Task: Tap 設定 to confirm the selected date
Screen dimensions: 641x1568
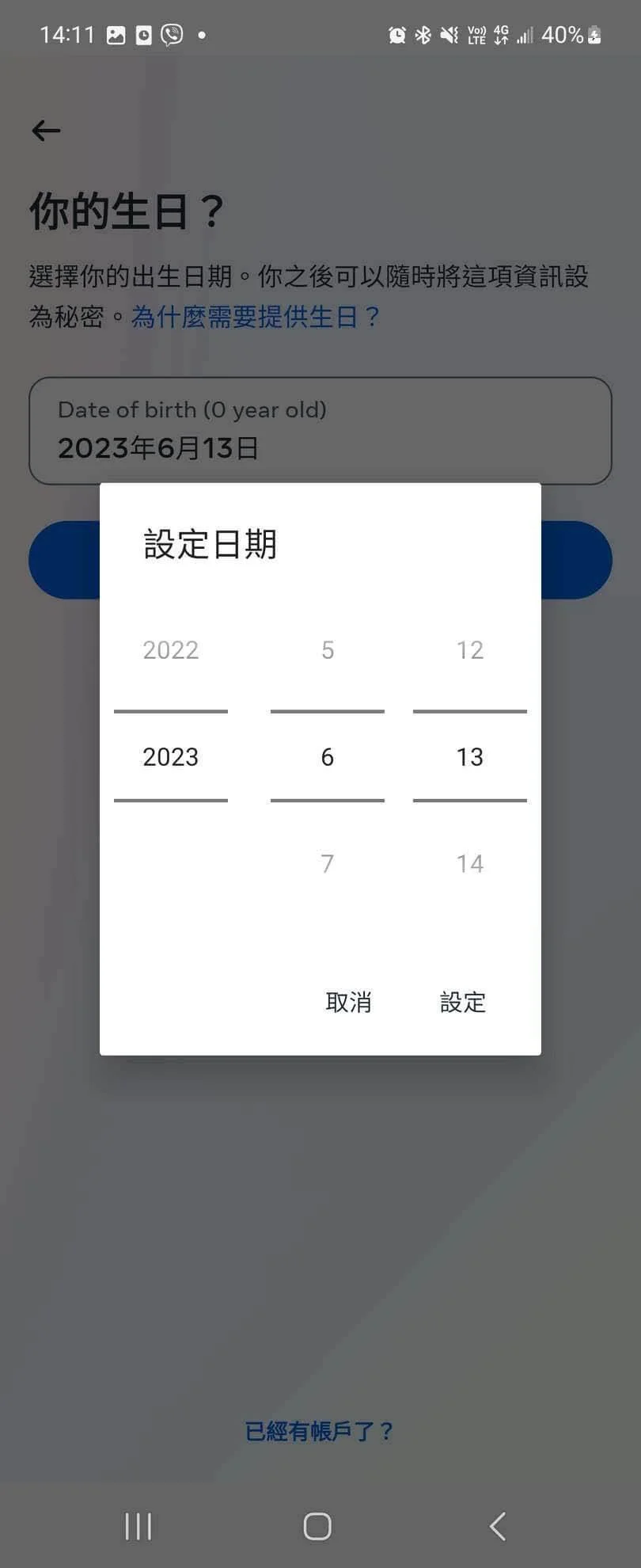Action: (462, 1003)
